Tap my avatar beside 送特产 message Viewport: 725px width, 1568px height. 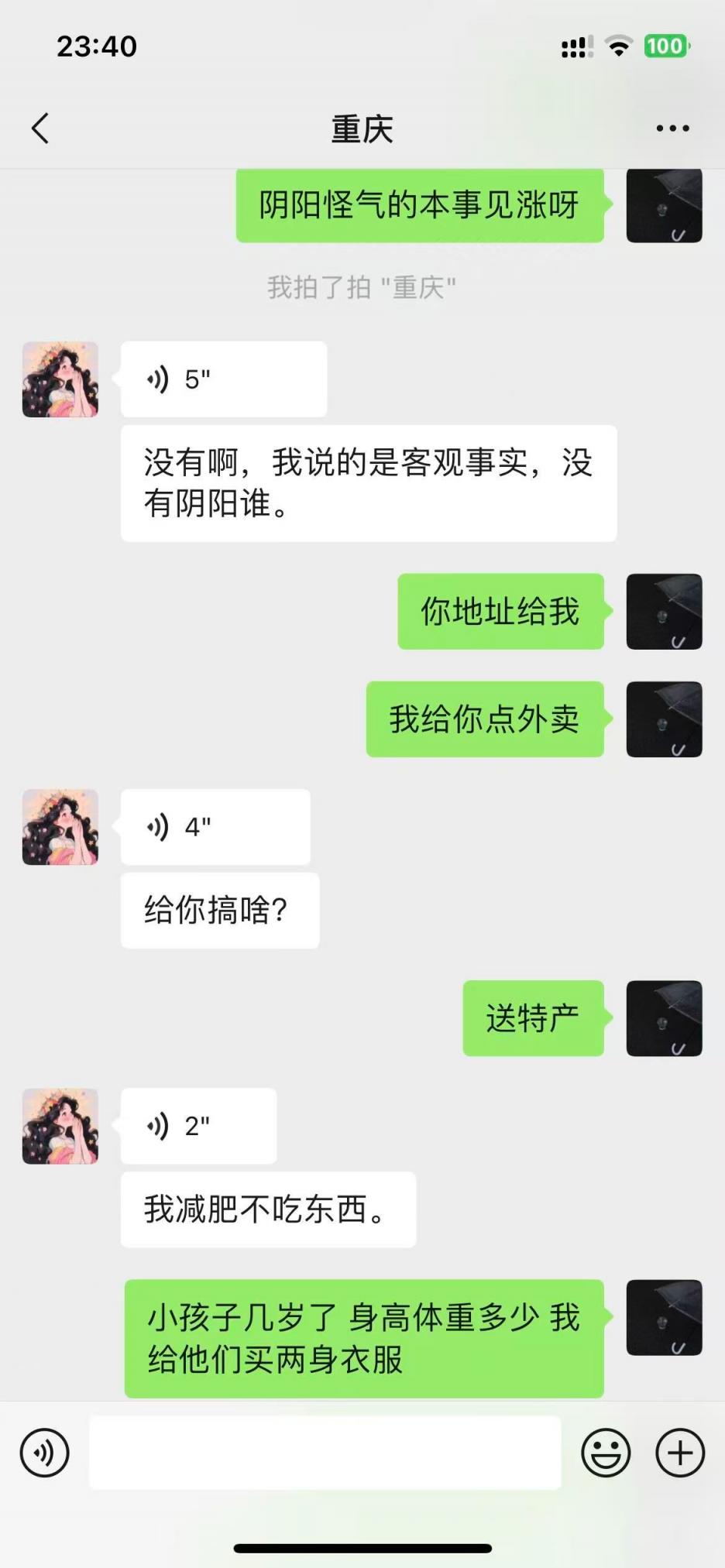pyautogui.click(x=664, y=1018)
